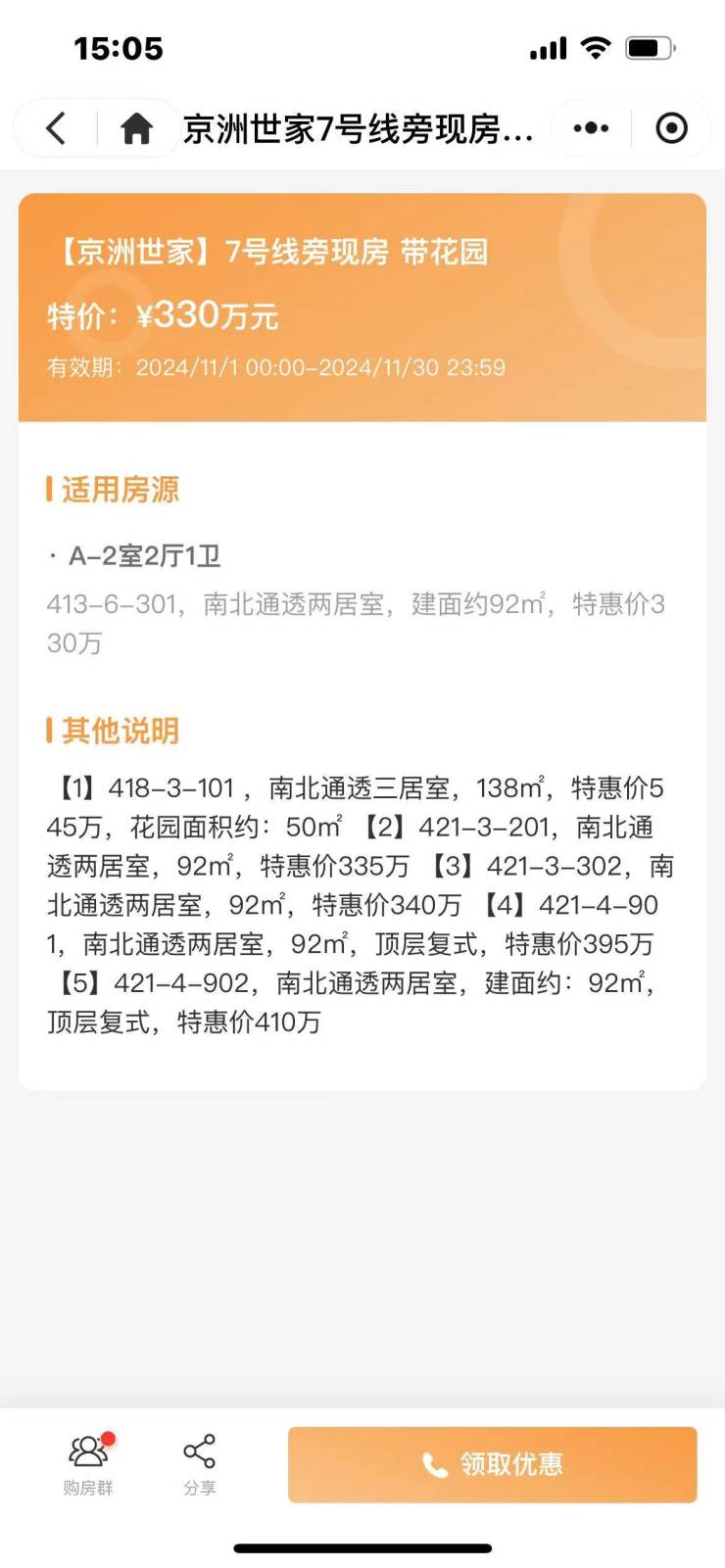Viewport: 725px width, 1568px height.
Task: Open the 购房群 buyers group
Action: pos(88,1463)
